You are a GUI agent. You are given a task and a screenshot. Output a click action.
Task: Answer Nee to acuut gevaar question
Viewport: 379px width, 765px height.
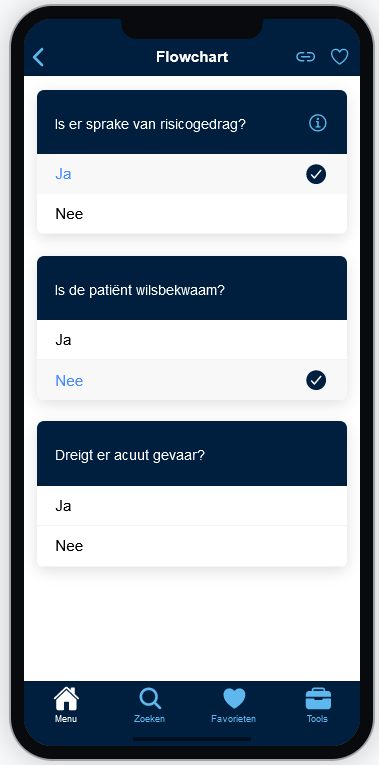[x=192, y=546]
